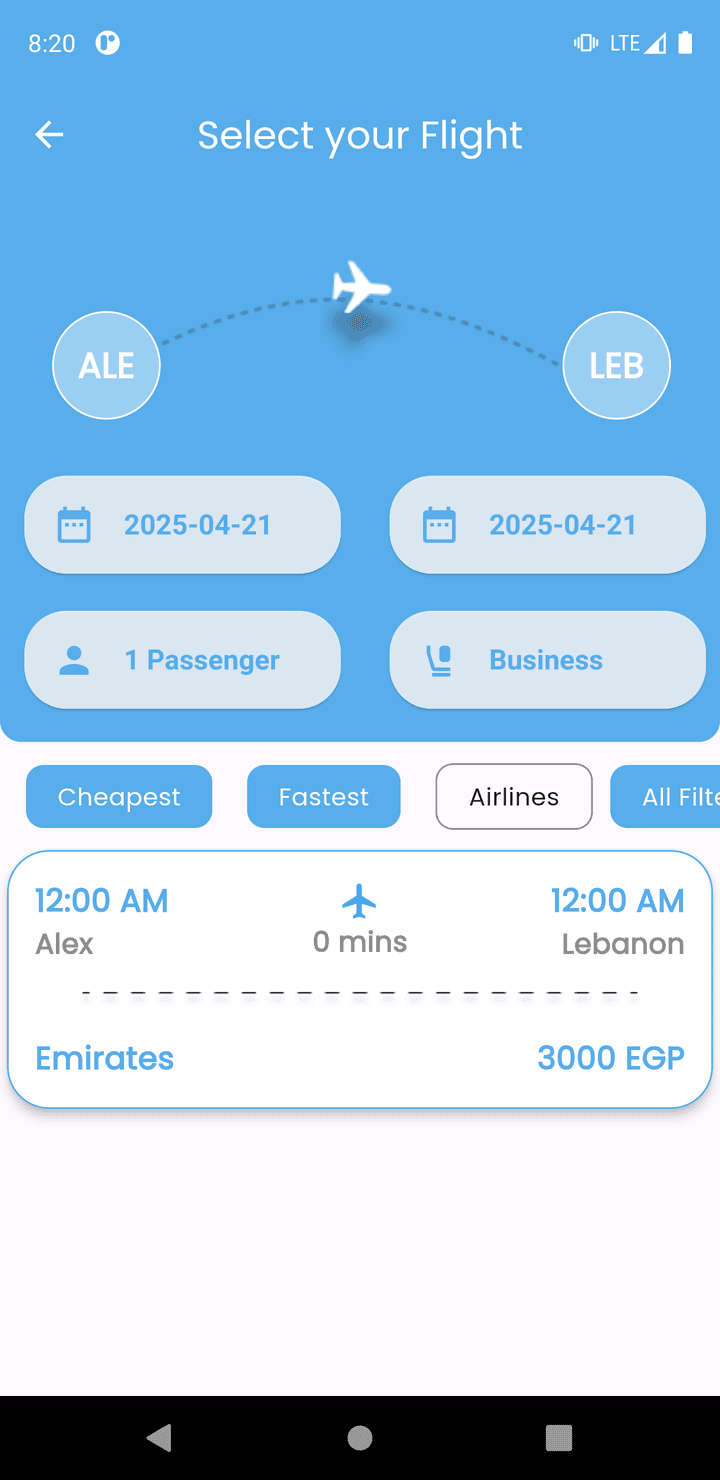Open the All Filters chip
Viewport: 720px width, 1480px height.
tap(668, 797)
